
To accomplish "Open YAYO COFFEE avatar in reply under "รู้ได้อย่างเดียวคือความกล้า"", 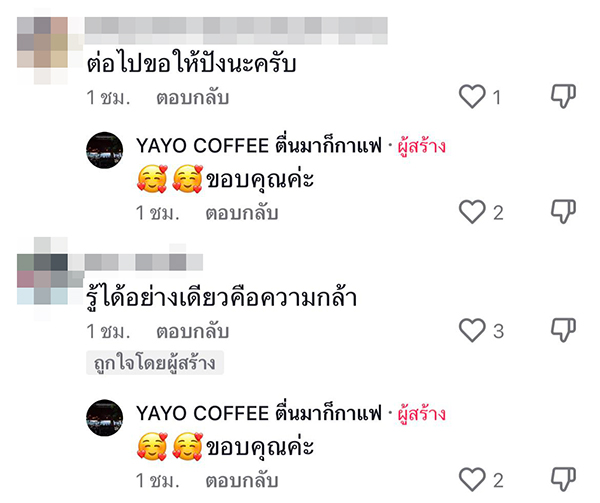I will (x=104, y=416).
